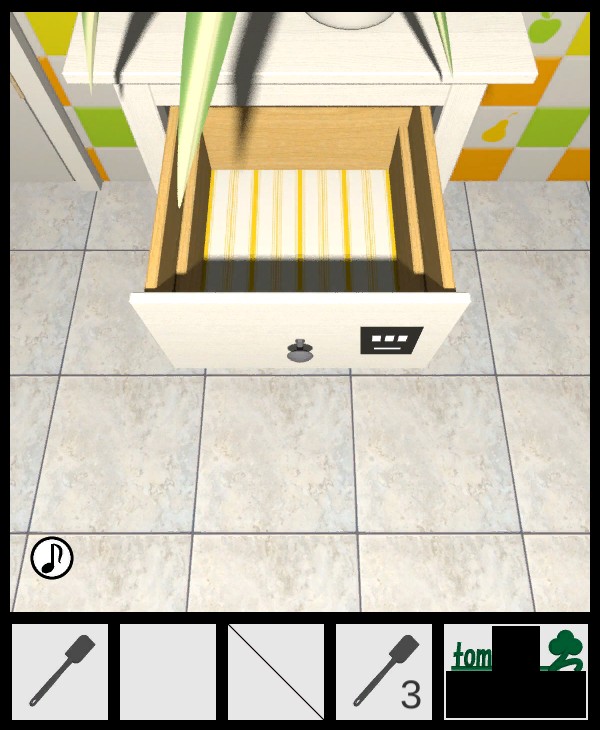This screenshot has width=600, height=730.
Task: Select the inventory spatula marked 3
Action: pyautogui.click(x=384, y=672)
